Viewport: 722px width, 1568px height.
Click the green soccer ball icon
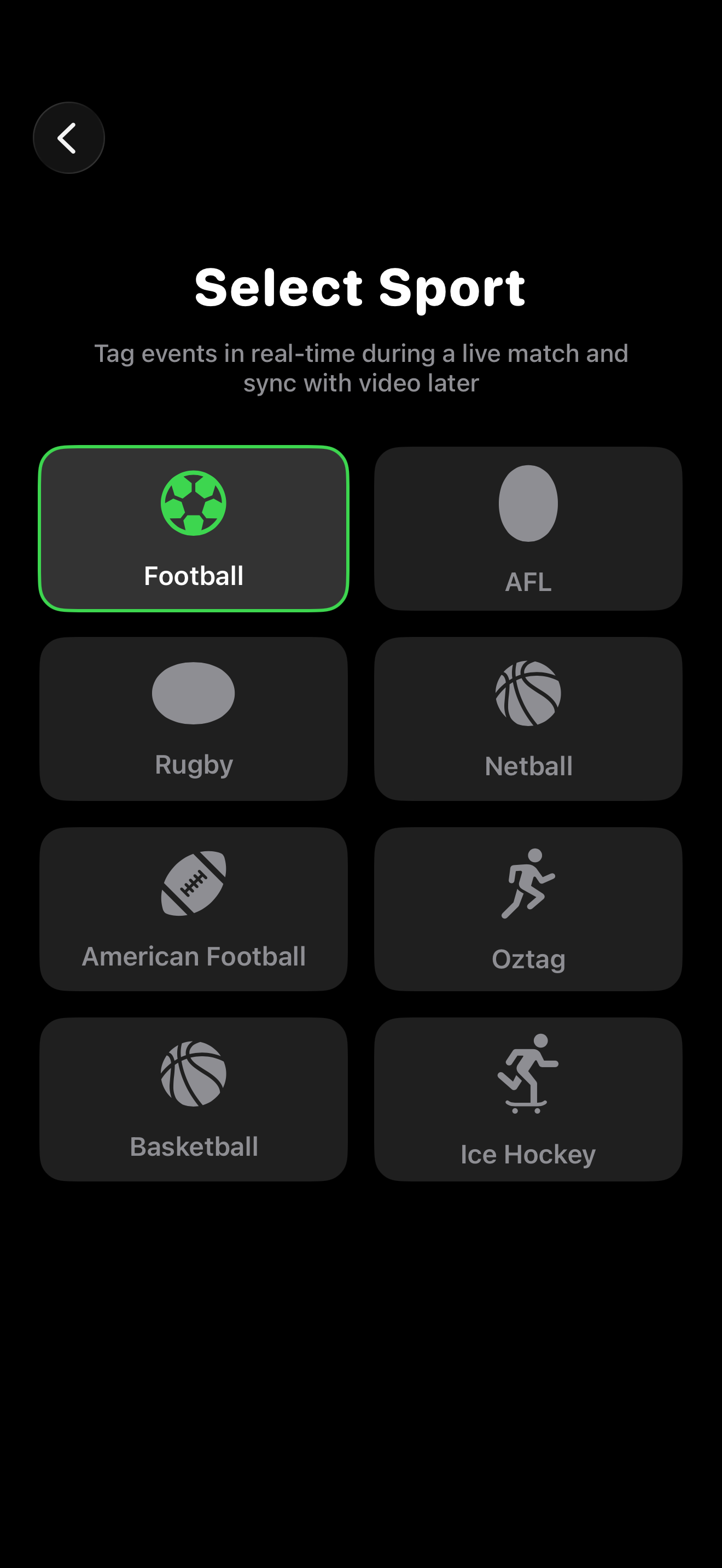[194, 503]
